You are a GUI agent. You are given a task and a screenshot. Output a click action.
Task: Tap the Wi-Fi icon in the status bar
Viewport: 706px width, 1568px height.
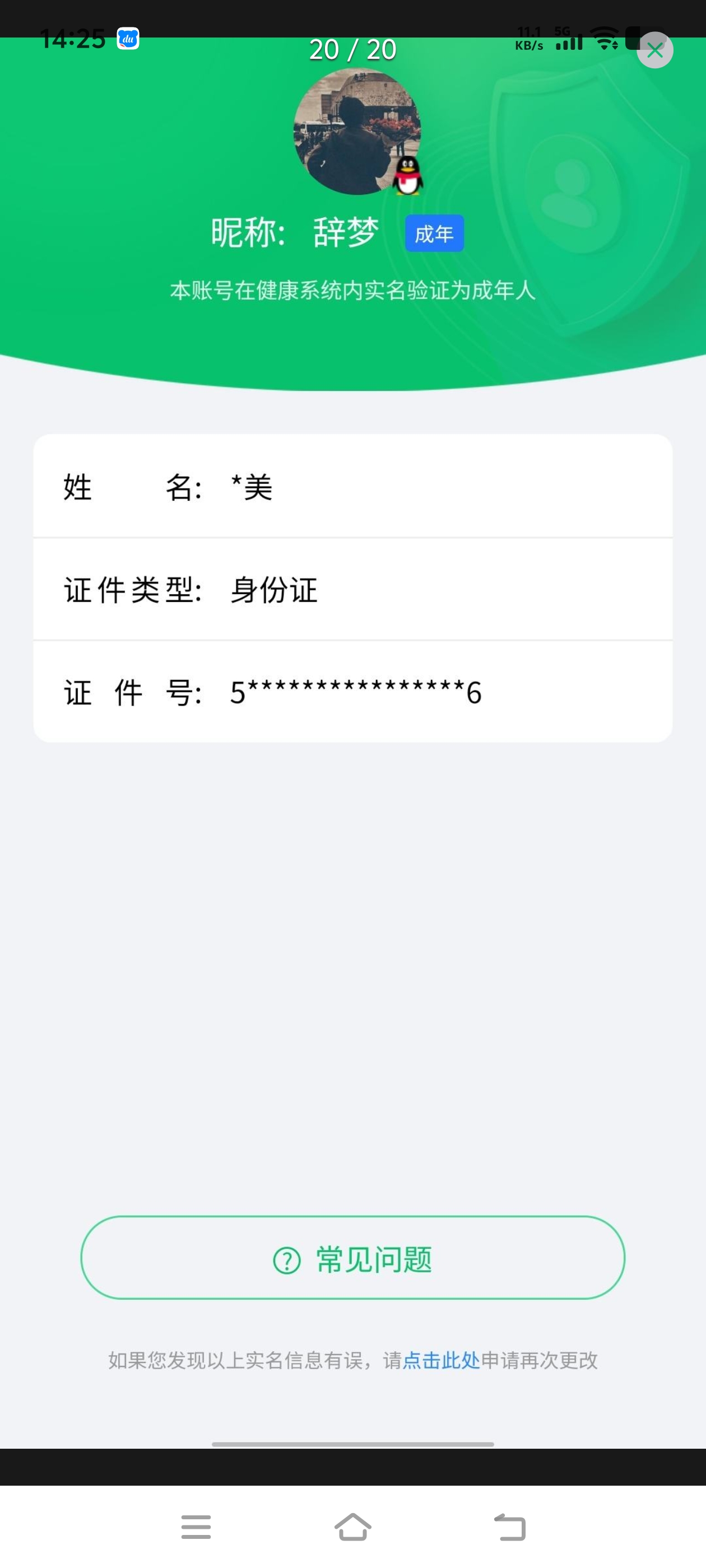(605, 40)
